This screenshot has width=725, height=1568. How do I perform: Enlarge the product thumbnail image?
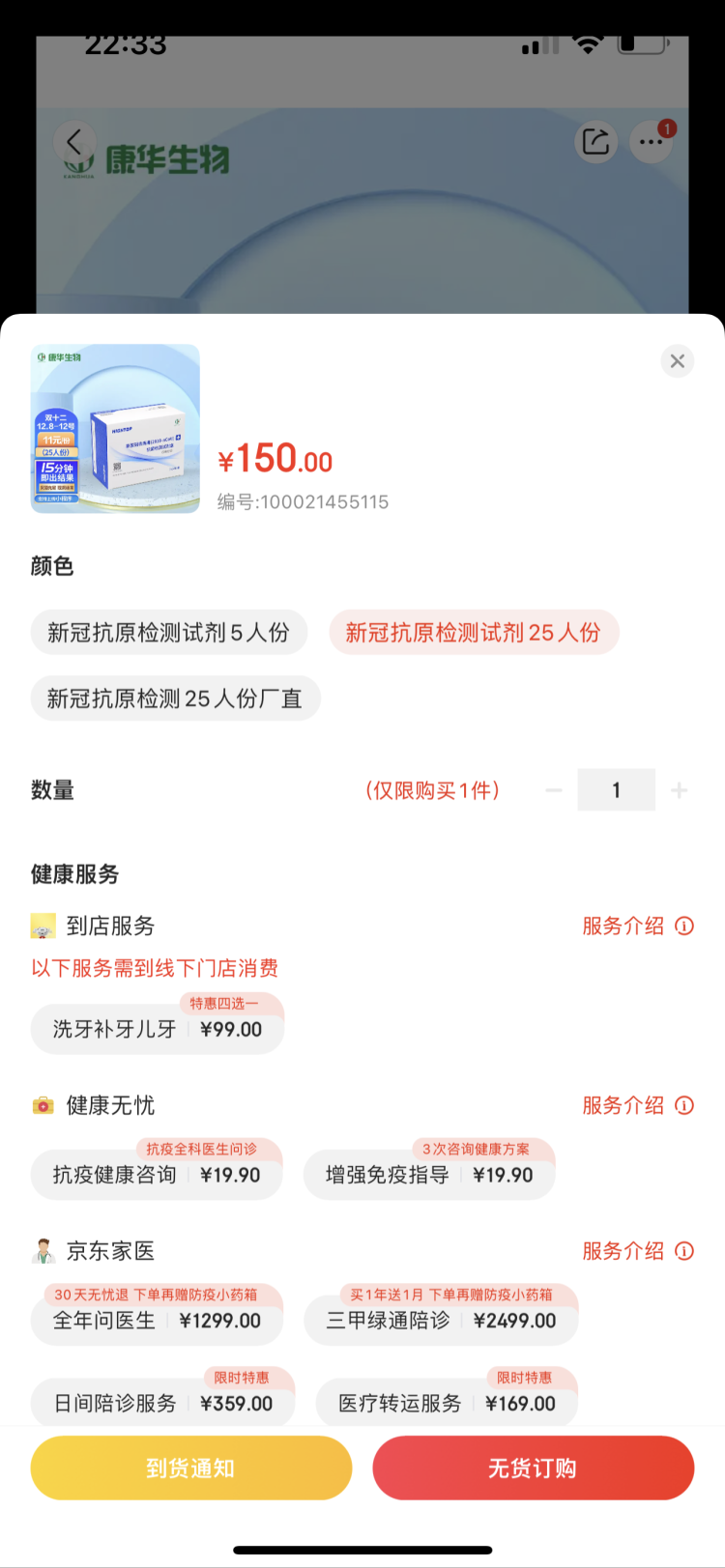pyautogui.click(x=115, y=428)
